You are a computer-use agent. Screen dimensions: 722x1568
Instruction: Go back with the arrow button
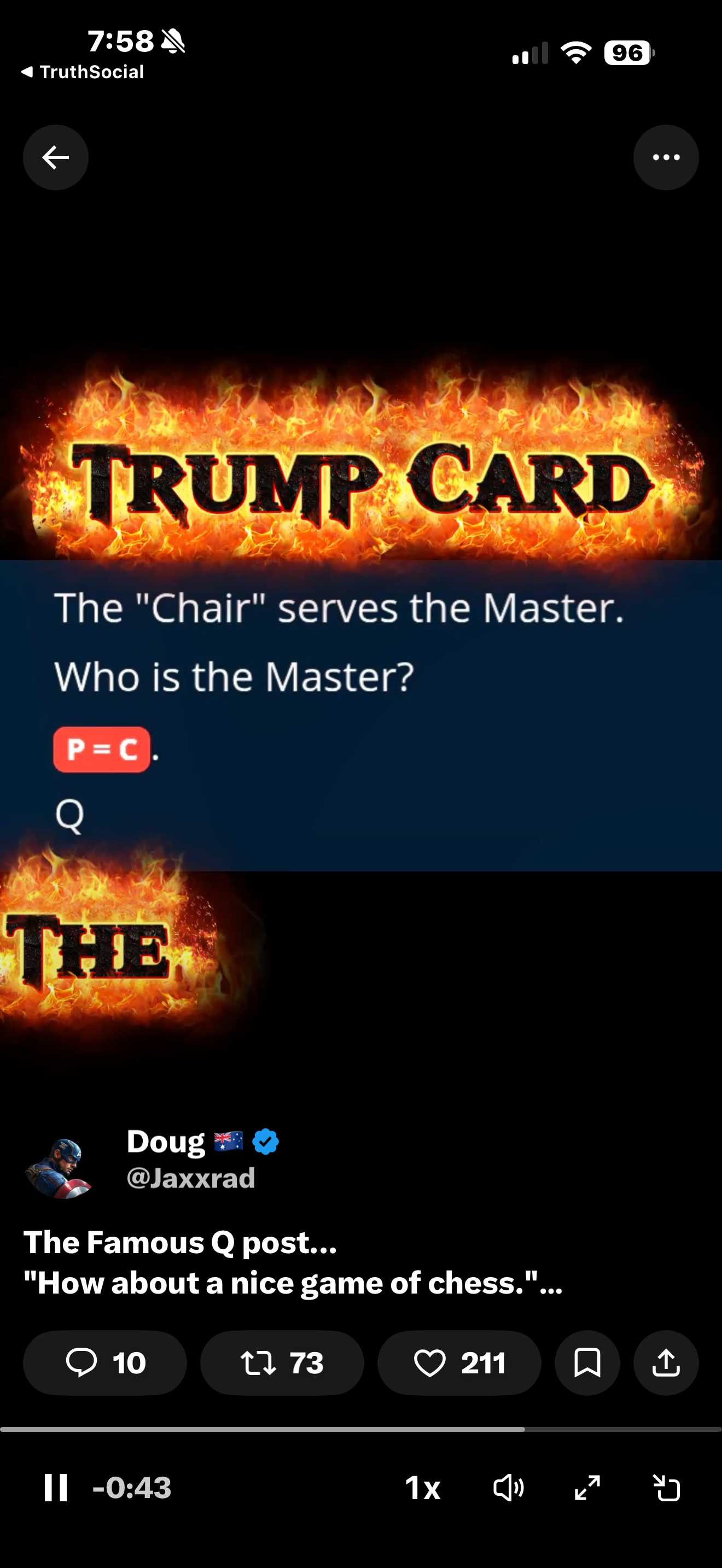pos(55,157)
